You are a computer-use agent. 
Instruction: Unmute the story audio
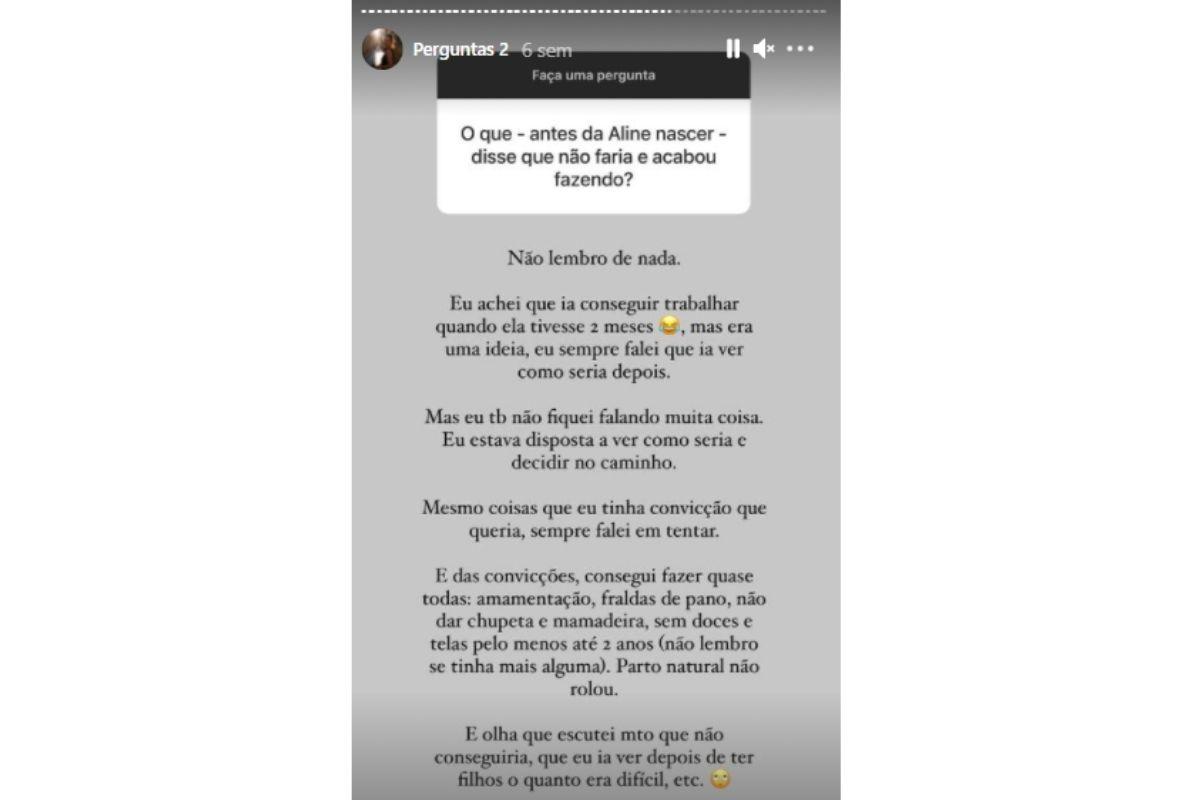(763, 48)
